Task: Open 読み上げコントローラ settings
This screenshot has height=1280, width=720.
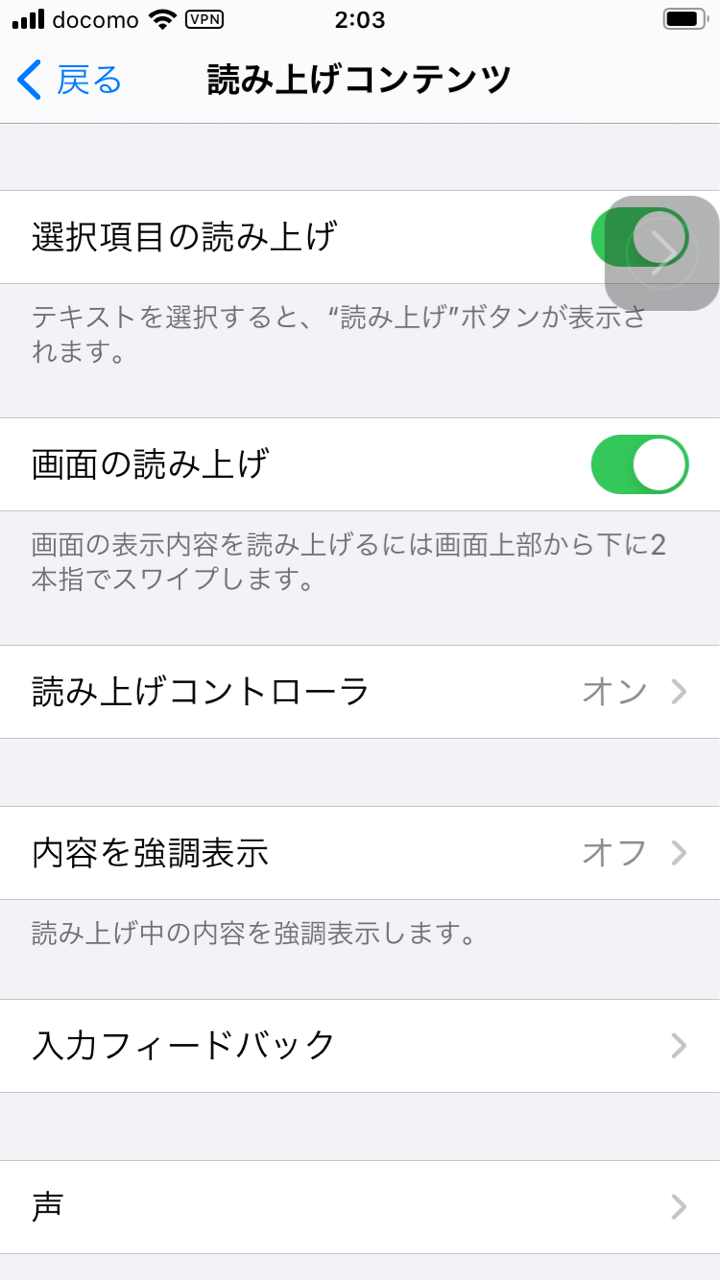Action: click(x=360, y=692)
